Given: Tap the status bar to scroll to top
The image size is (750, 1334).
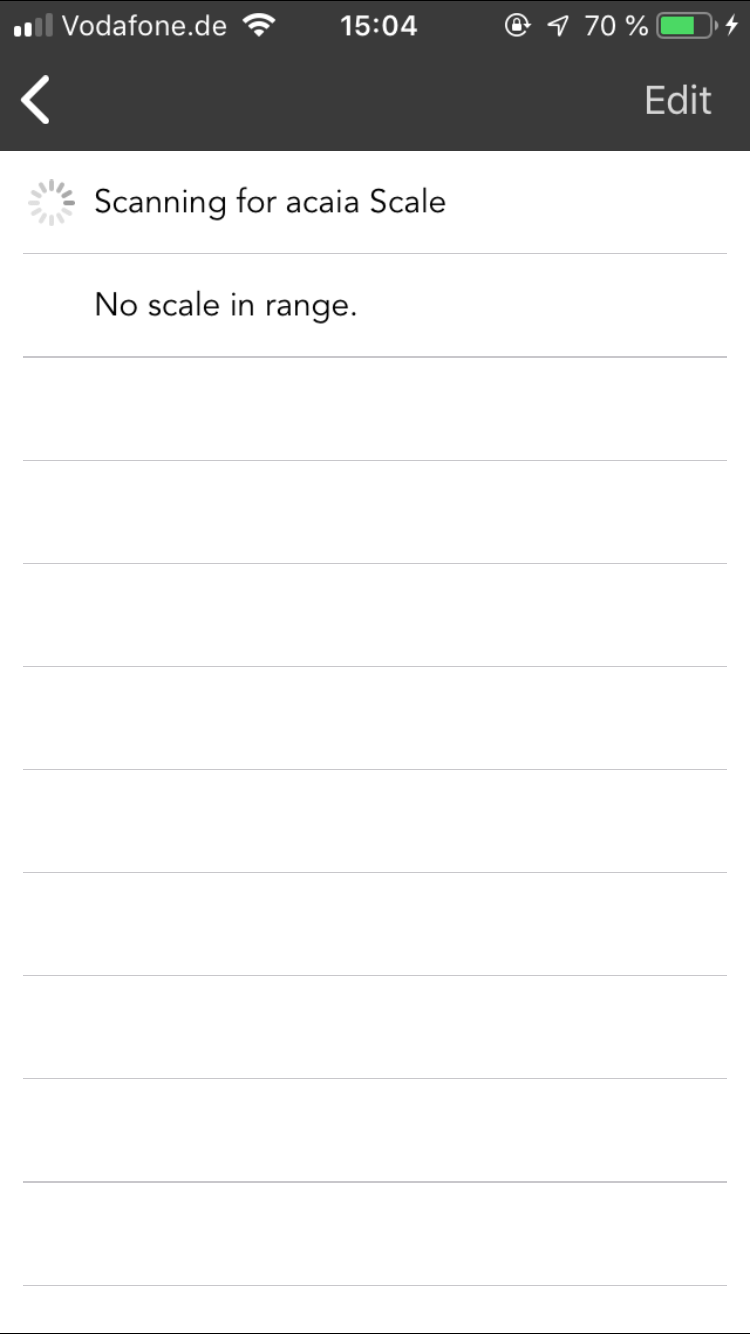Looking at the screenshot, I should (x=375, y=26).
